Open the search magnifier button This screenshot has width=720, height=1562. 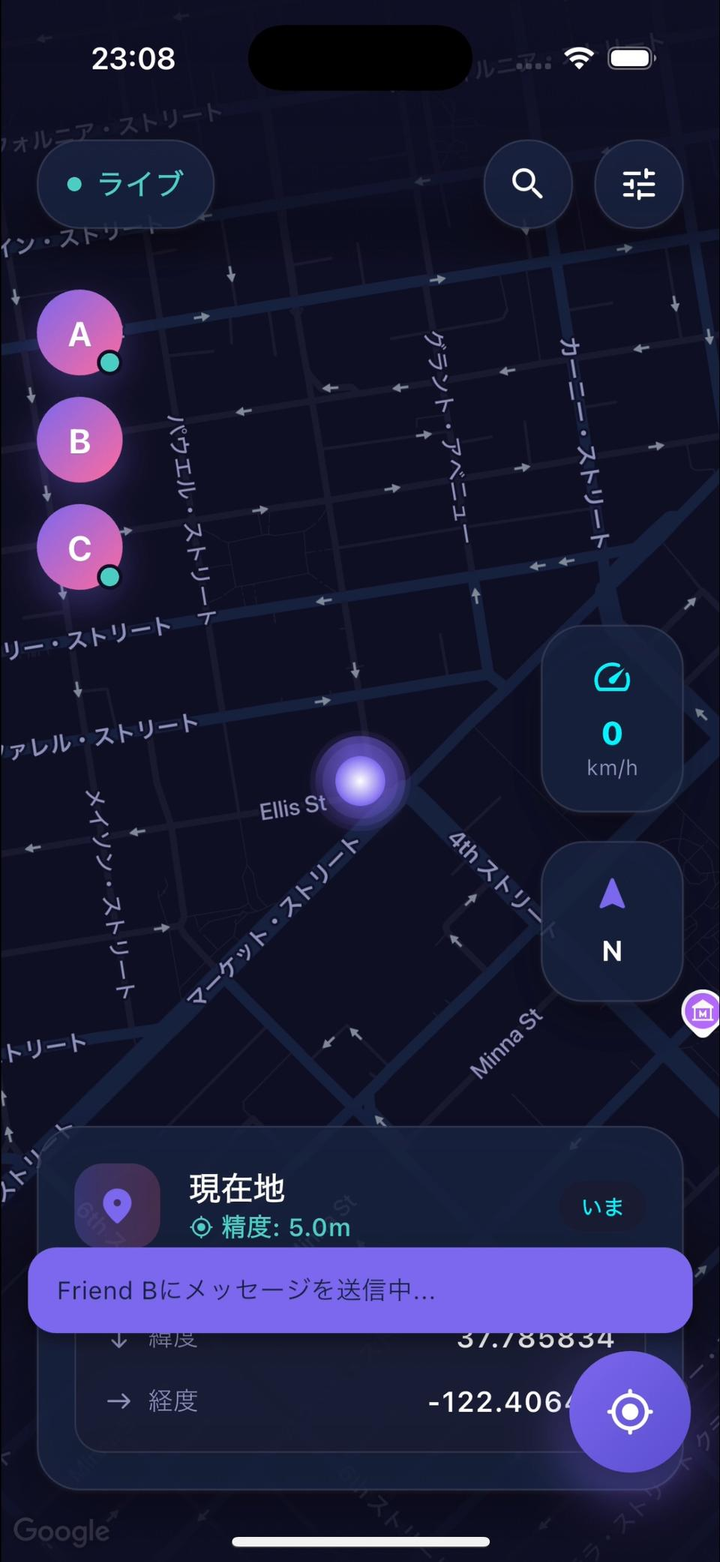pyautogui.click(x=528, y=184)
